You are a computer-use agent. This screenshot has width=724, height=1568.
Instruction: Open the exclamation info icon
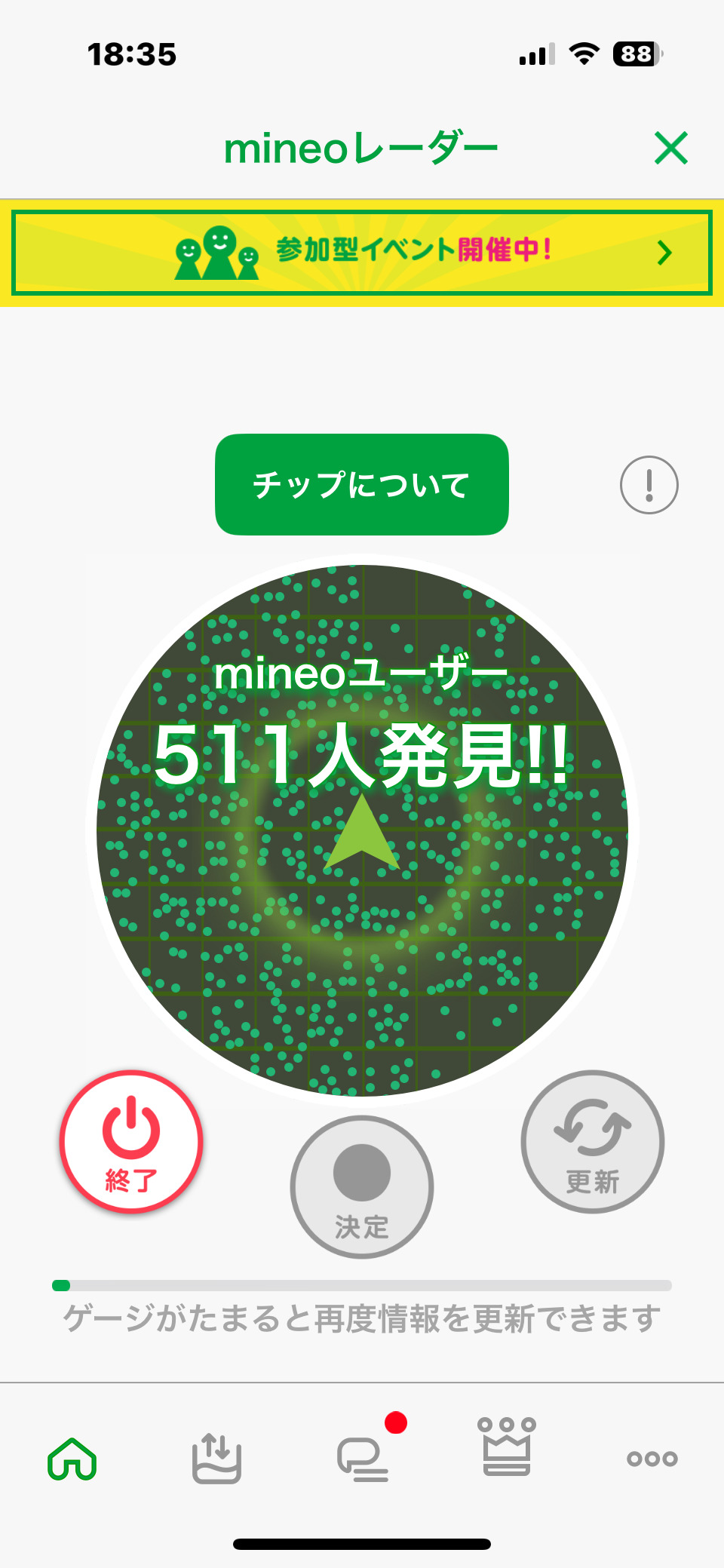tap(649, 485)
